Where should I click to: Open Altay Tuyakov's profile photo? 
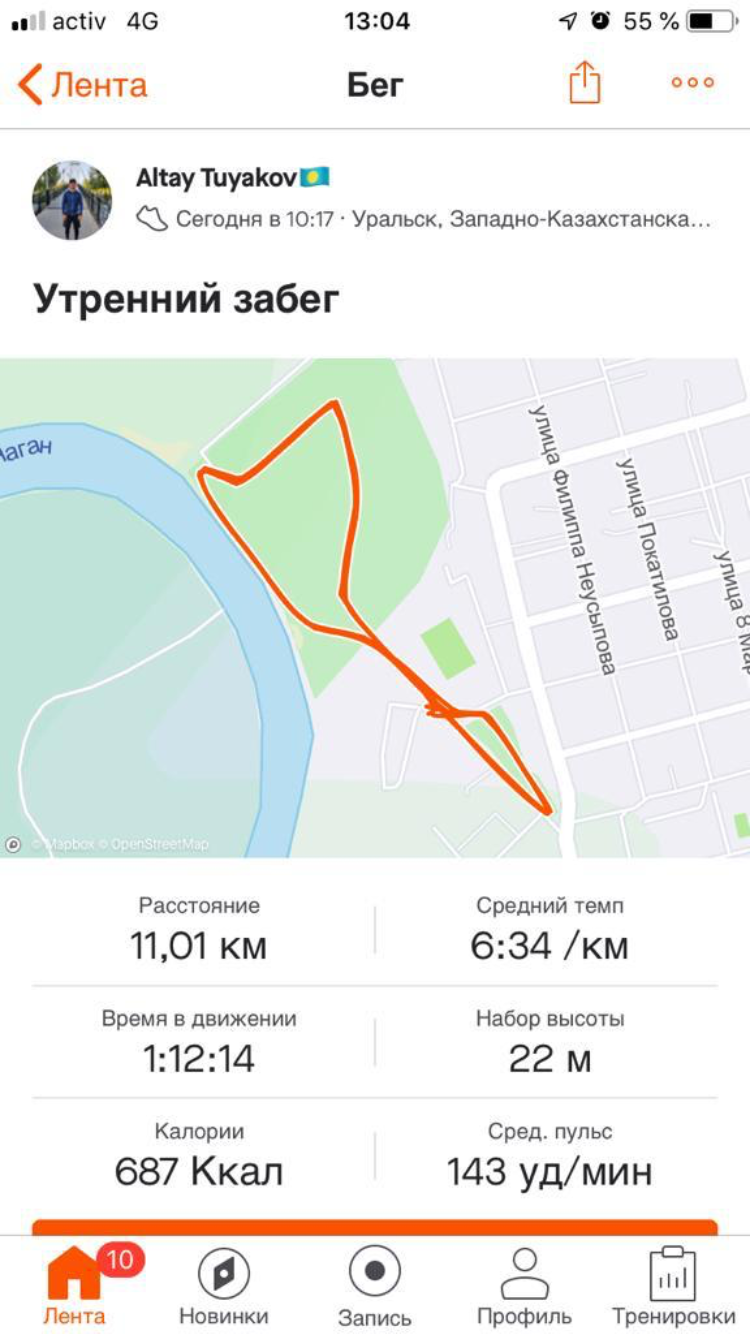72,200
